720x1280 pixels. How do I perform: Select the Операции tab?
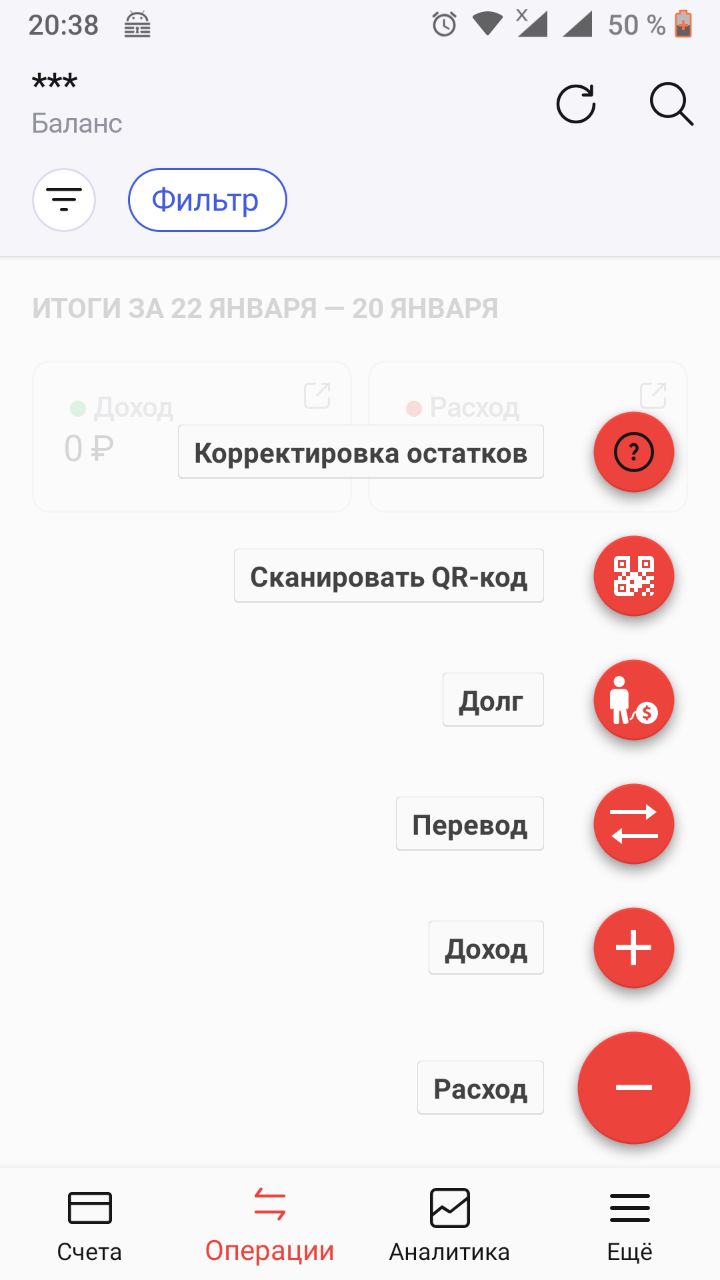coord(269,1225)
